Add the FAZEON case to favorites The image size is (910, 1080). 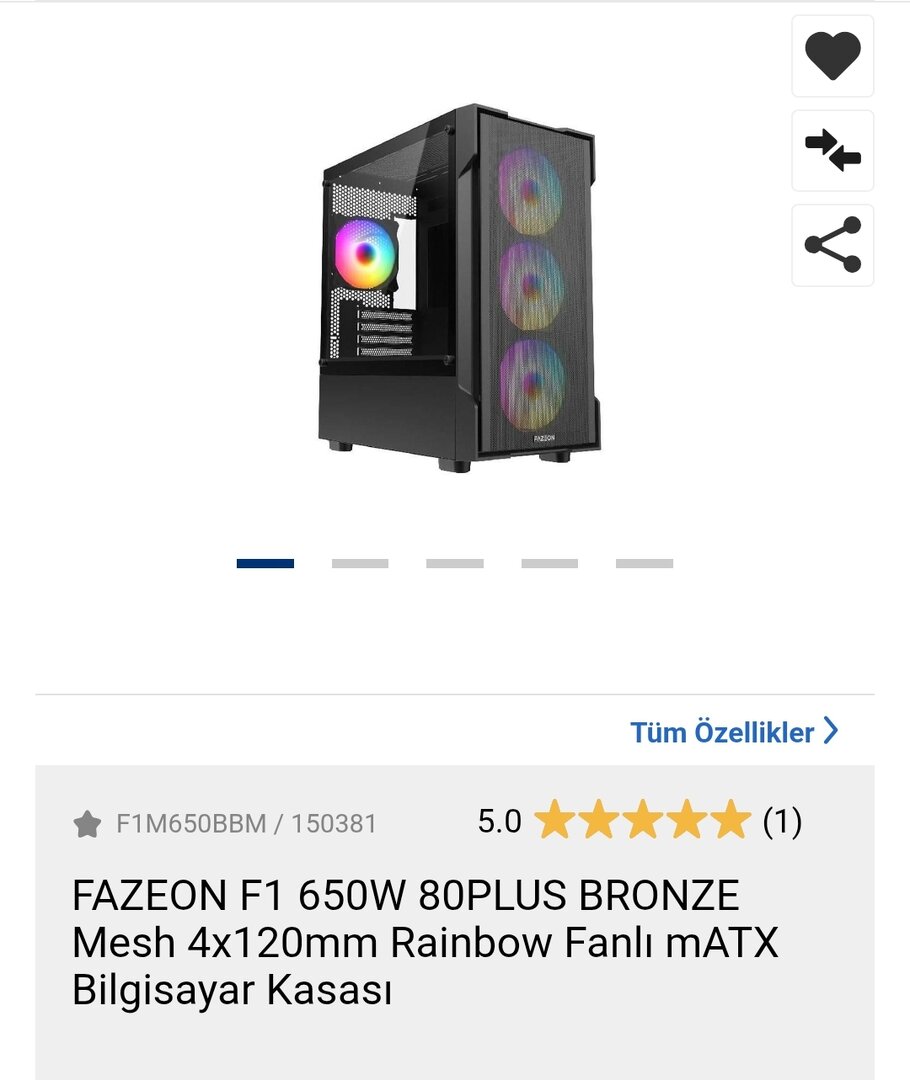click(832, 57)
